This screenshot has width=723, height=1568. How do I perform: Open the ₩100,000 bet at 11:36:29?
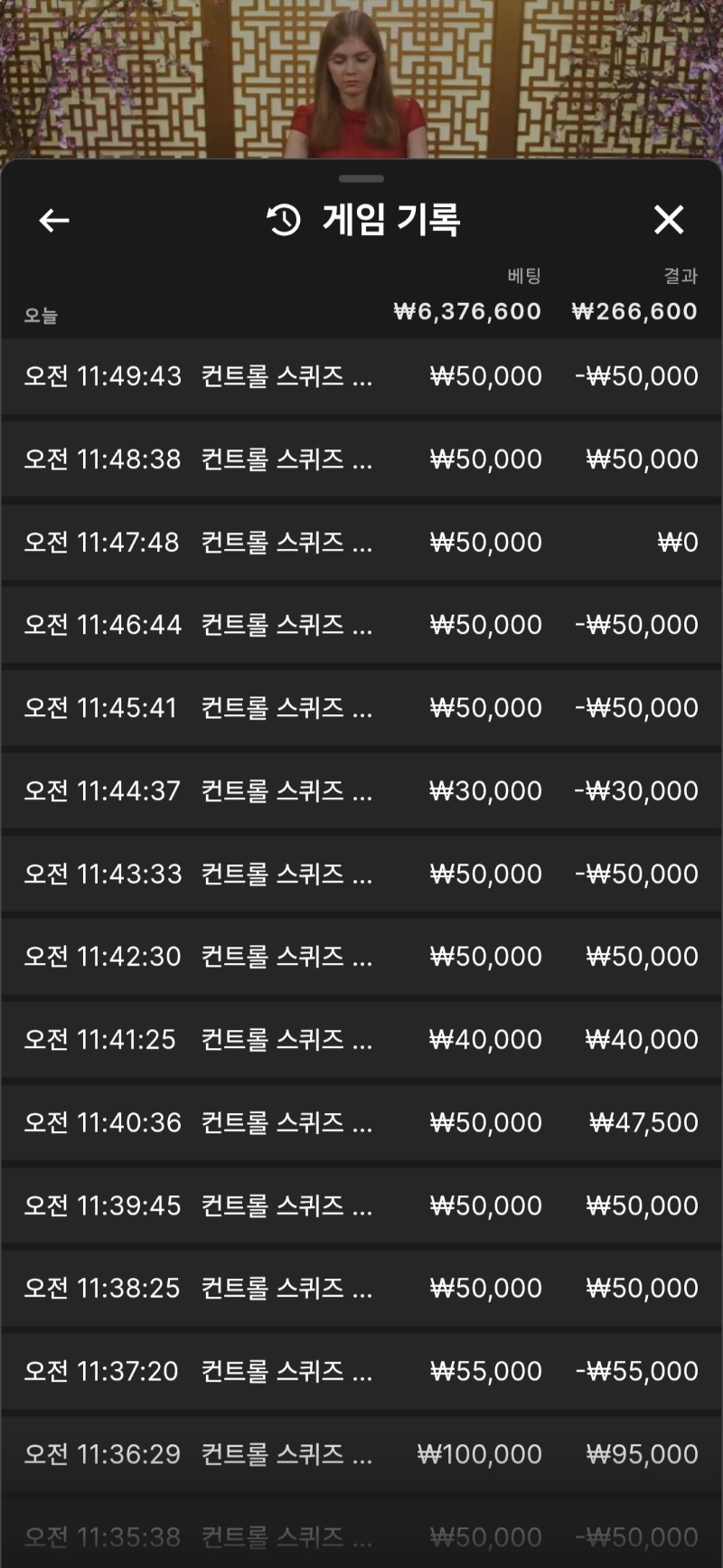coord(361,1455)
